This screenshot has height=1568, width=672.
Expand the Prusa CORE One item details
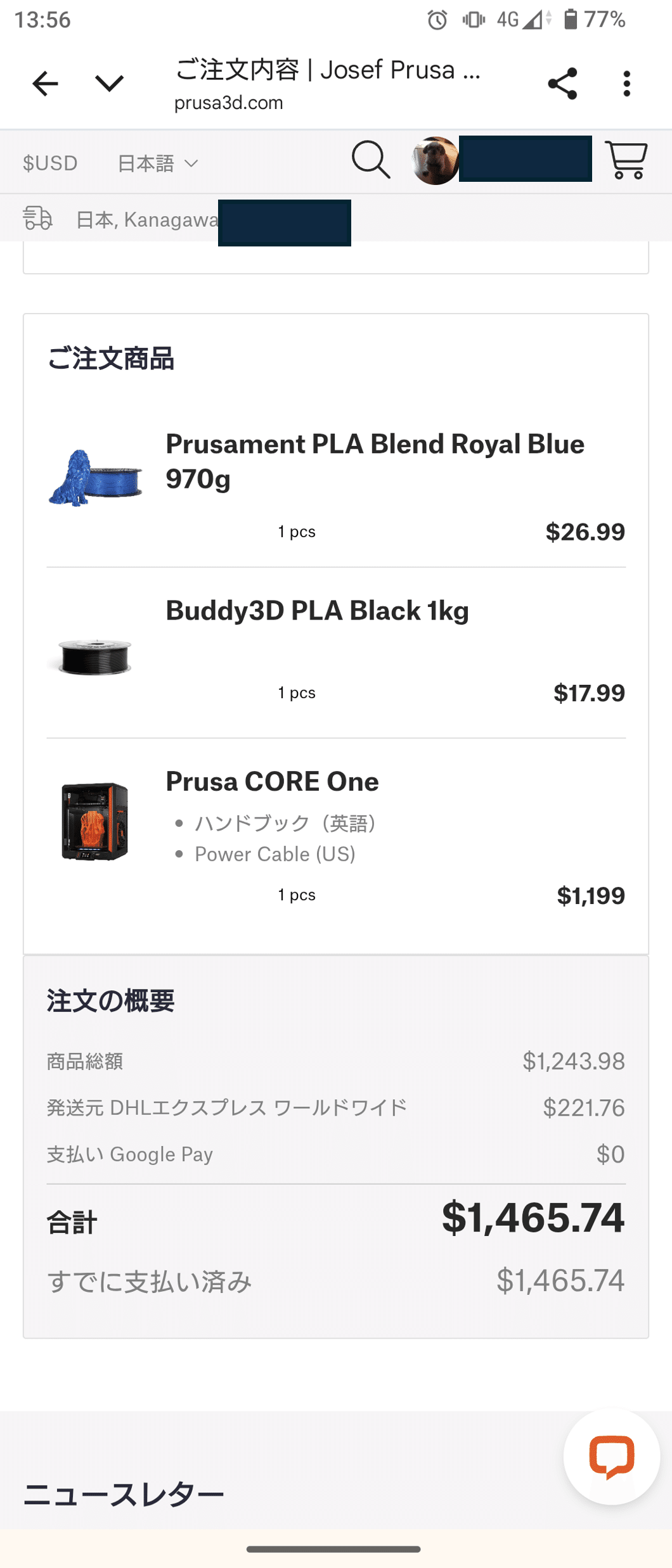(271, 781)
